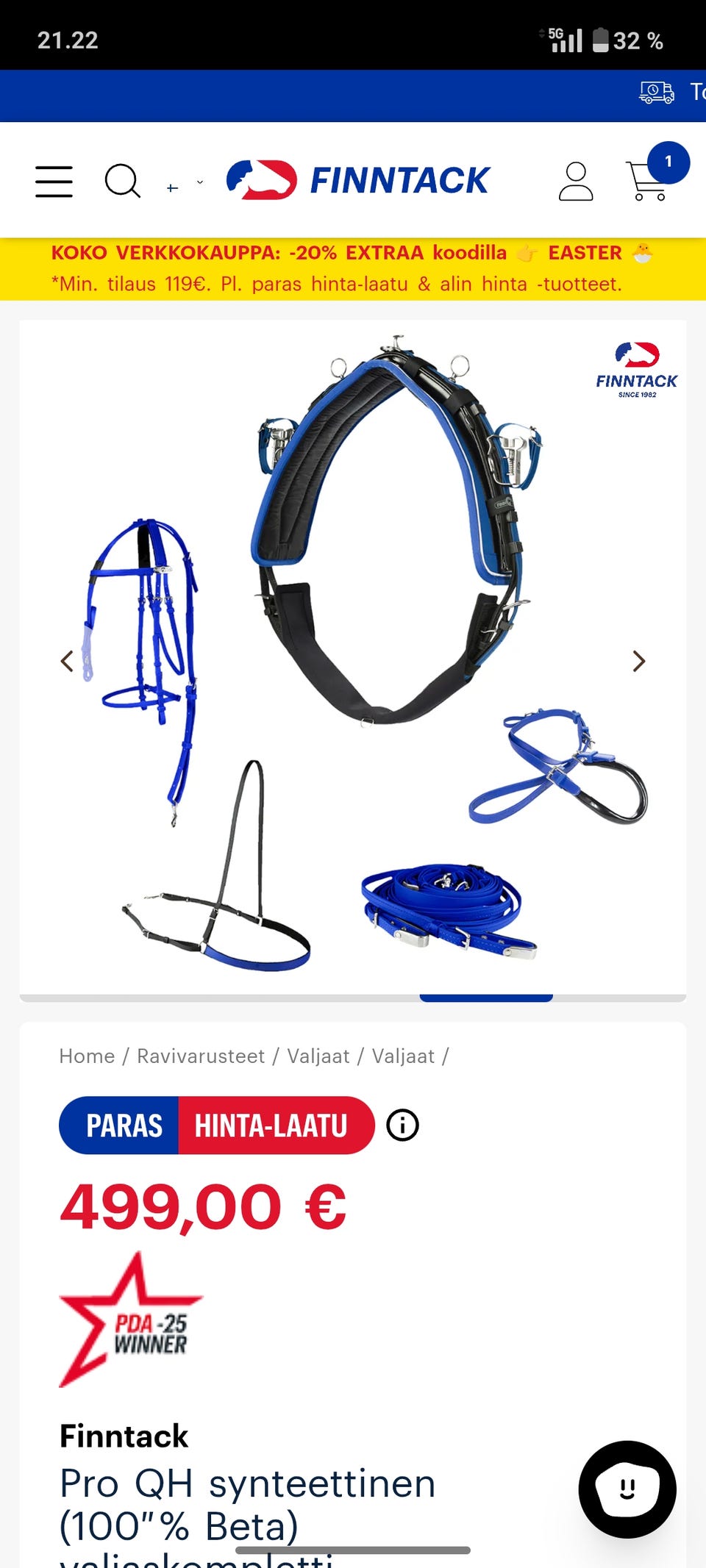The height and width of the screenshot is (1568, 706).
Task: Open the search magnifier
Action: coord(122,181)
